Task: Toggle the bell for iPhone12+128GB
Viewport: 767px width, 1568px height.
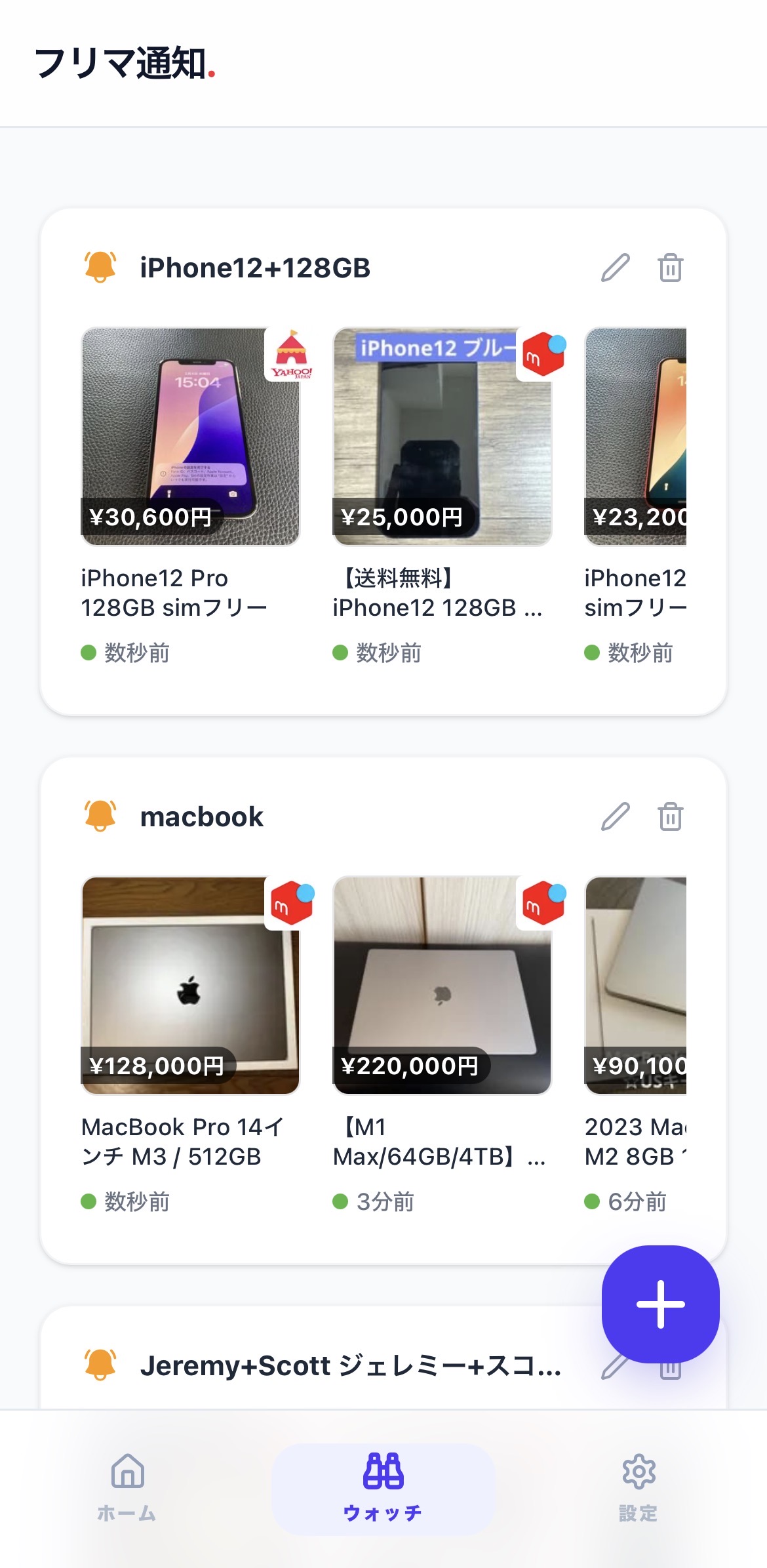Action: (100, 267)
